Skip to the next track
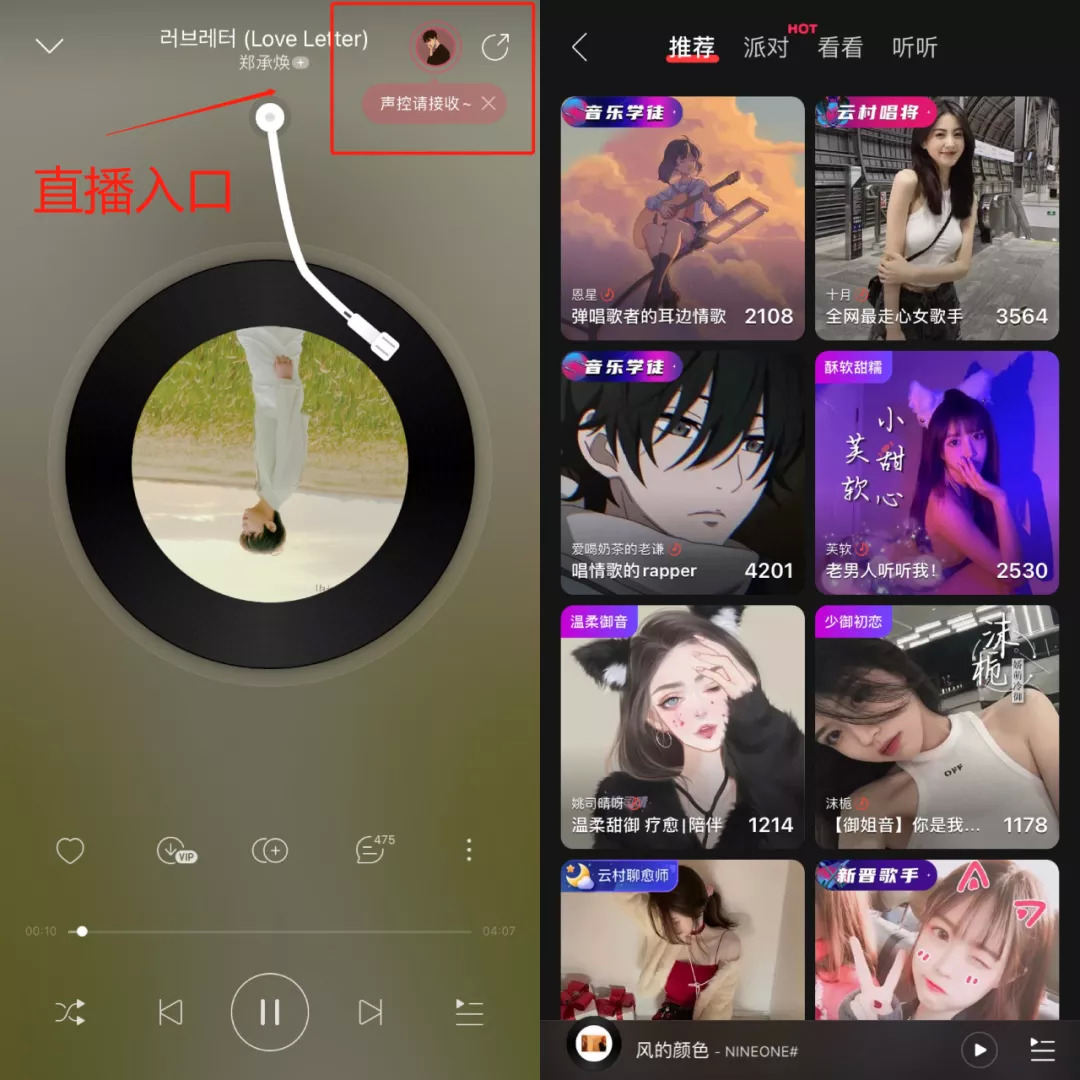 click(x=370, y=1013)
